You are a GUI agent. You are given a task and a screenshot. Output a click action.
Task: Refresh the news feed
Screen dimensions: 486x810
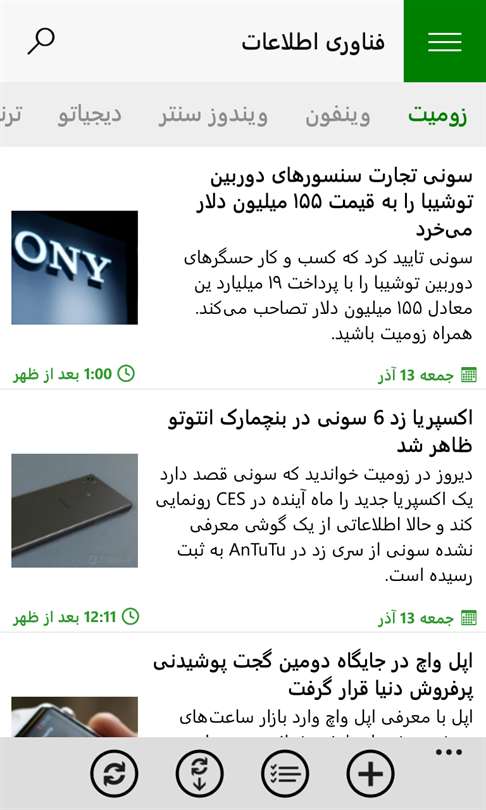point(114,774)
